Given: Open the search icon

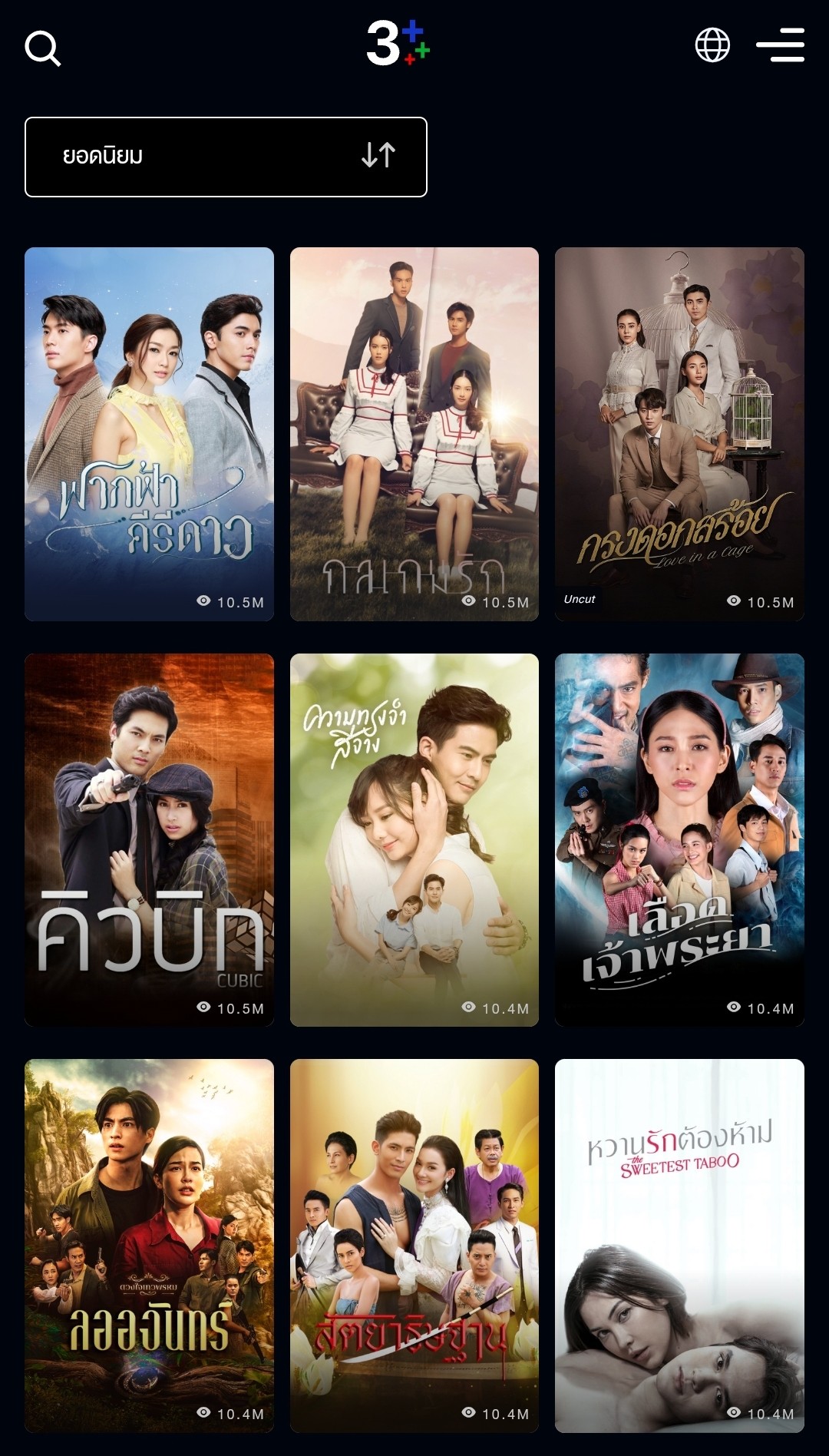Looking at the screenshot, I should point(42,48).
